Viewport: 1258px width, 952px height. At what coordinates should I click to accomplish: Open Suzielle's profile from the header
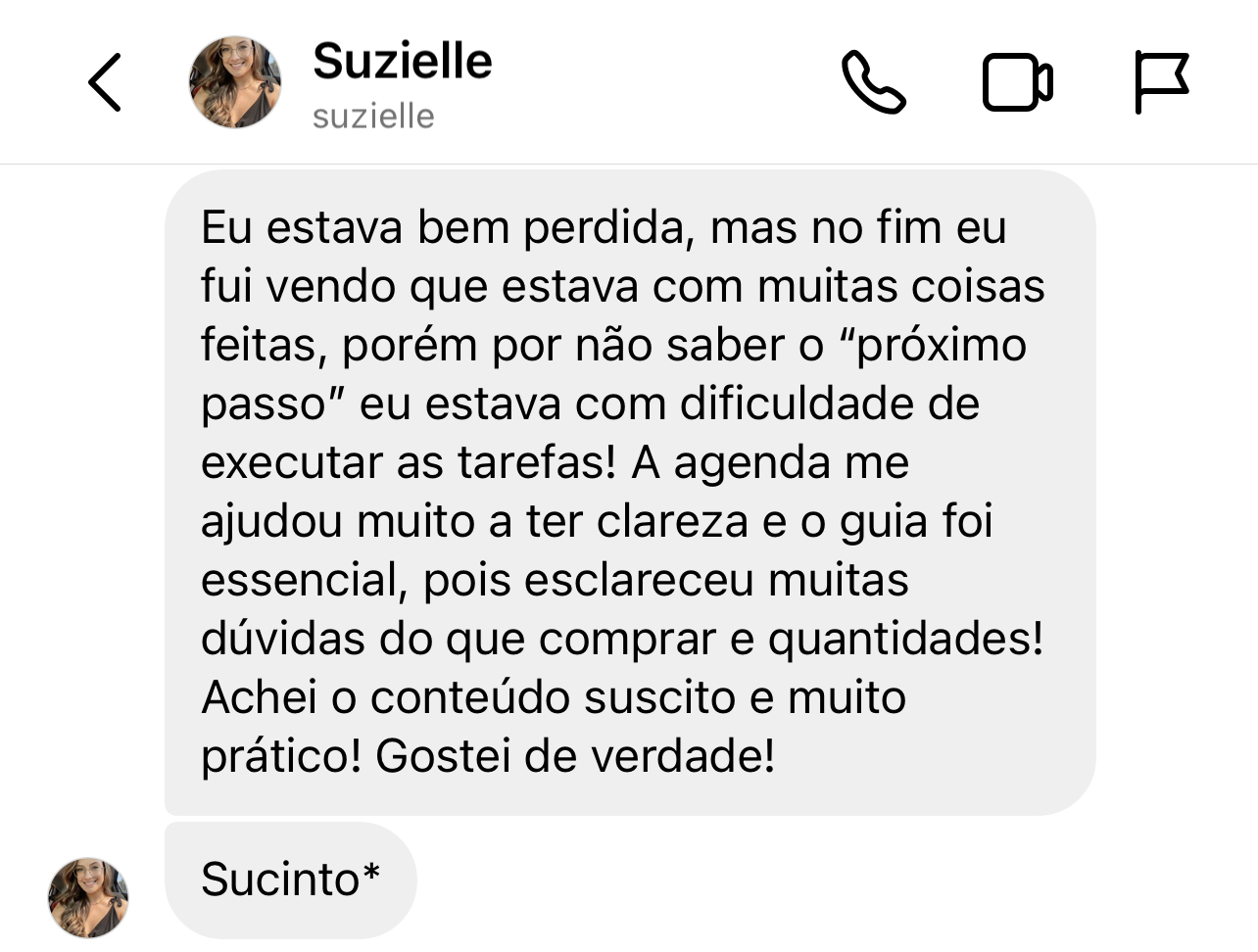point(402,82)
